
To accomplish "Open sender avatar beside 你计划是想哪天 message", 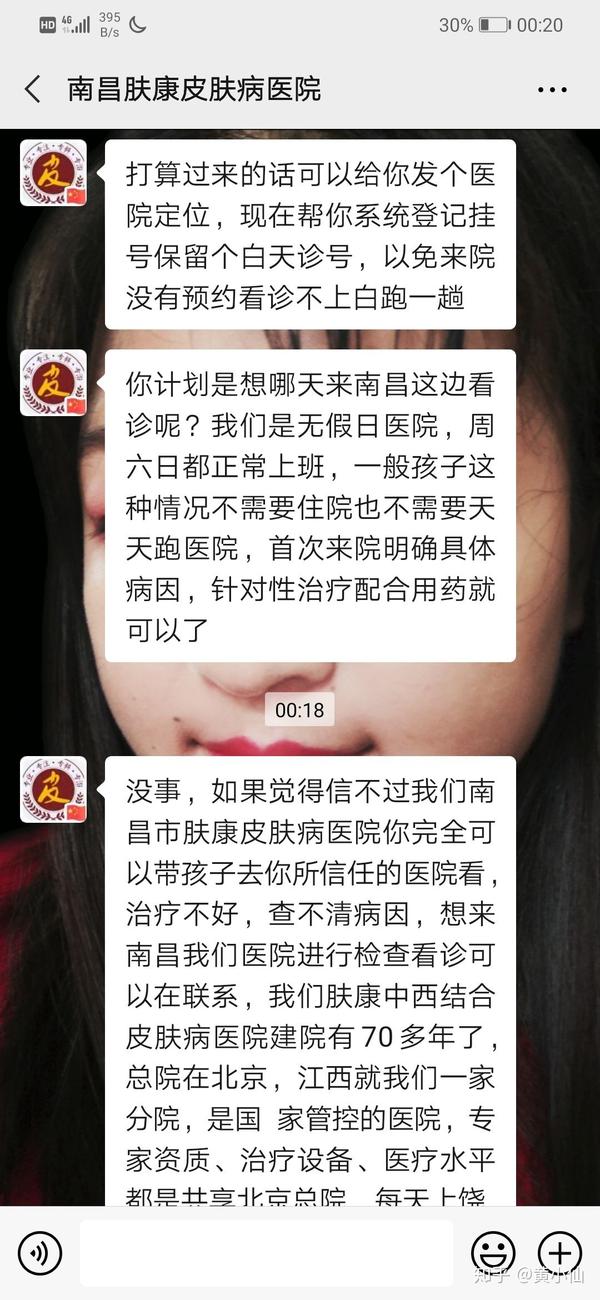I will (53, 383).
